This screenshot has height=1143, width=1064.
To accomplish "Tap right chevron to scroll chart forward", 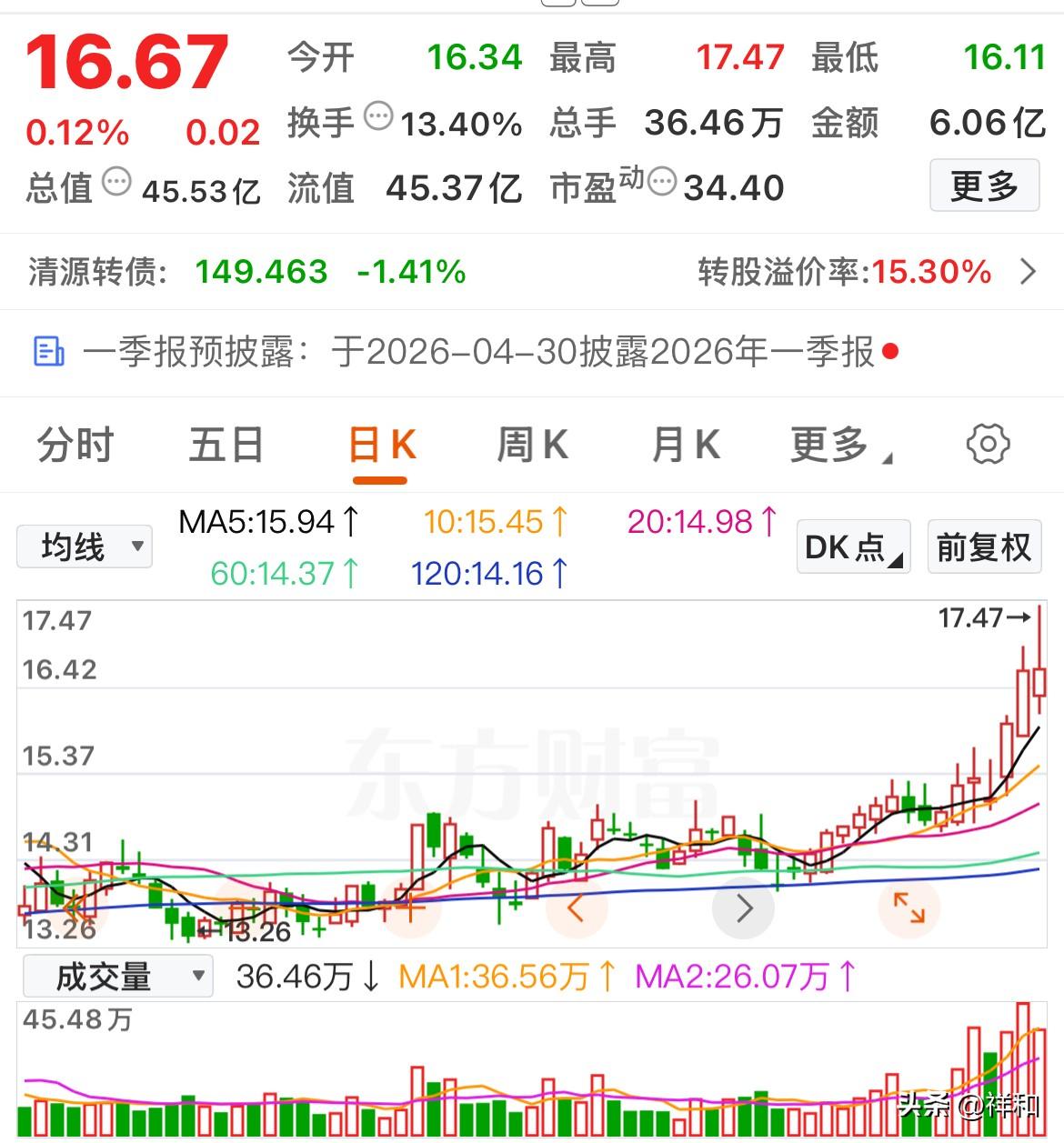I will (x=744, y=908).
